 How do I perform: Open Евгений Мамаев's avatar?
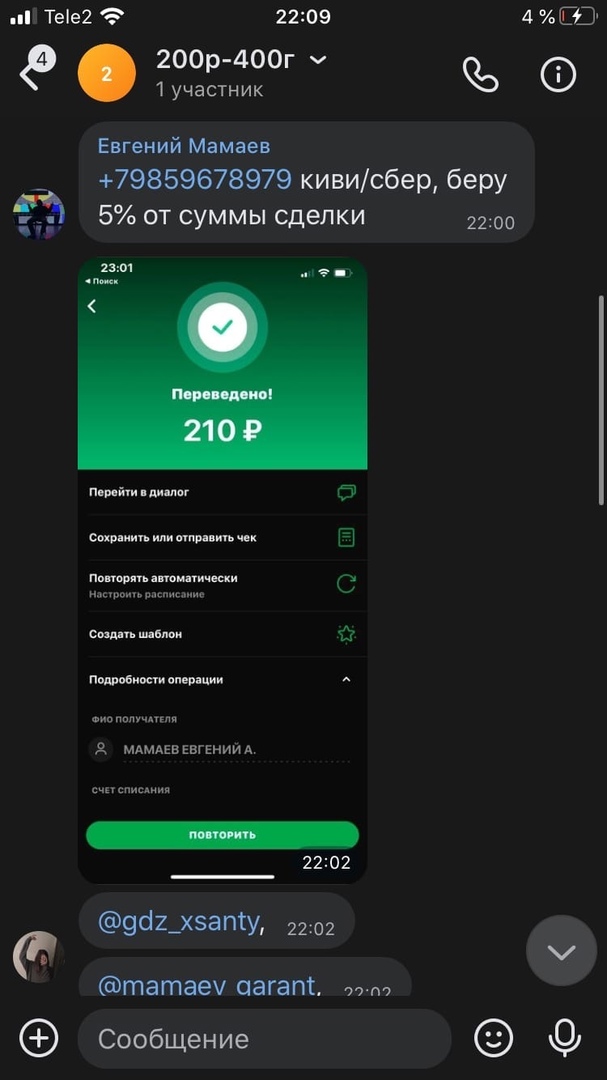(38, 213)
